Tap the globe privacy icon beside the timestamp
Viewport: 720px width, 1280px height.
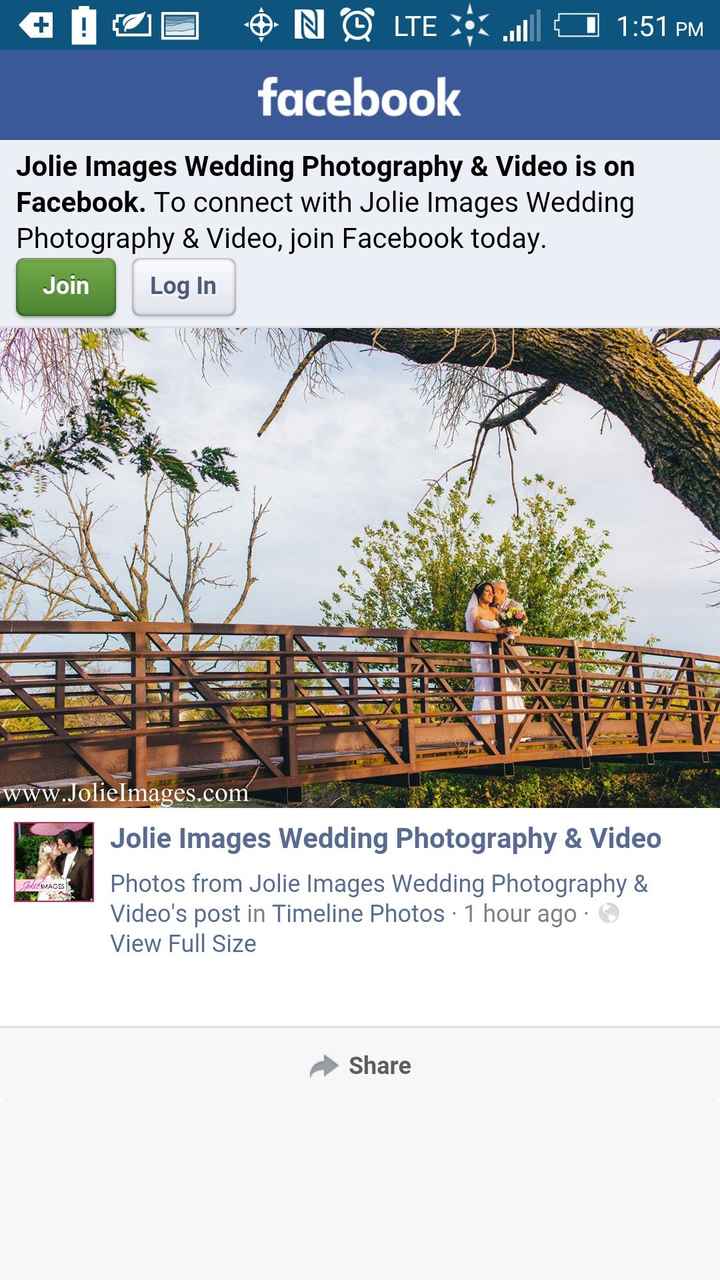pyautogui.click(x=610, y=913)
